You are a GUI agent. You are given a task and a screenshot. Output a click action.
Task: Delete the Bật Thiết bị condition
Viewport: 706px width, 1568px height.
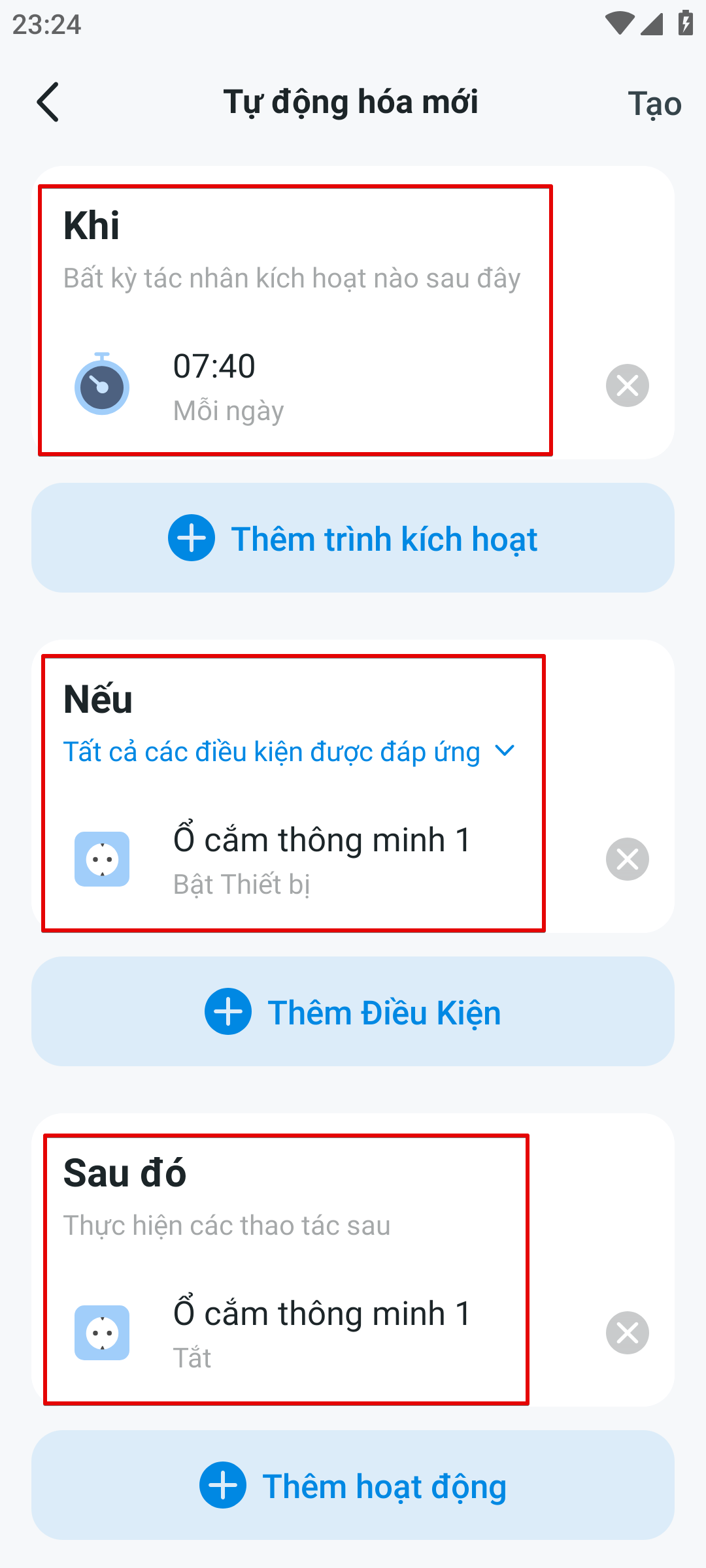click(627, 859)
